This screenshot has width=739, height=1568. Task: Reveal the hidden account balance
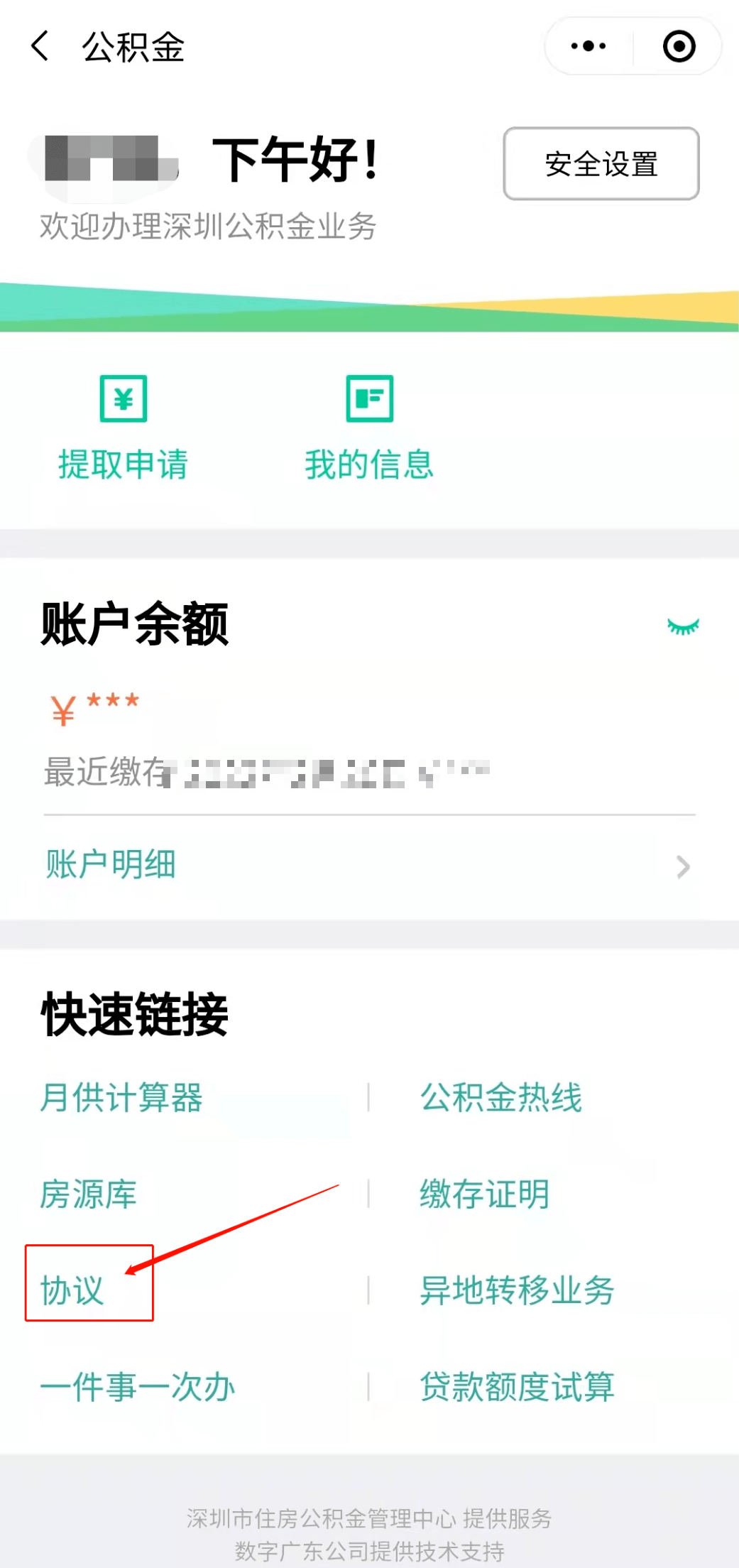coord(683,626)
